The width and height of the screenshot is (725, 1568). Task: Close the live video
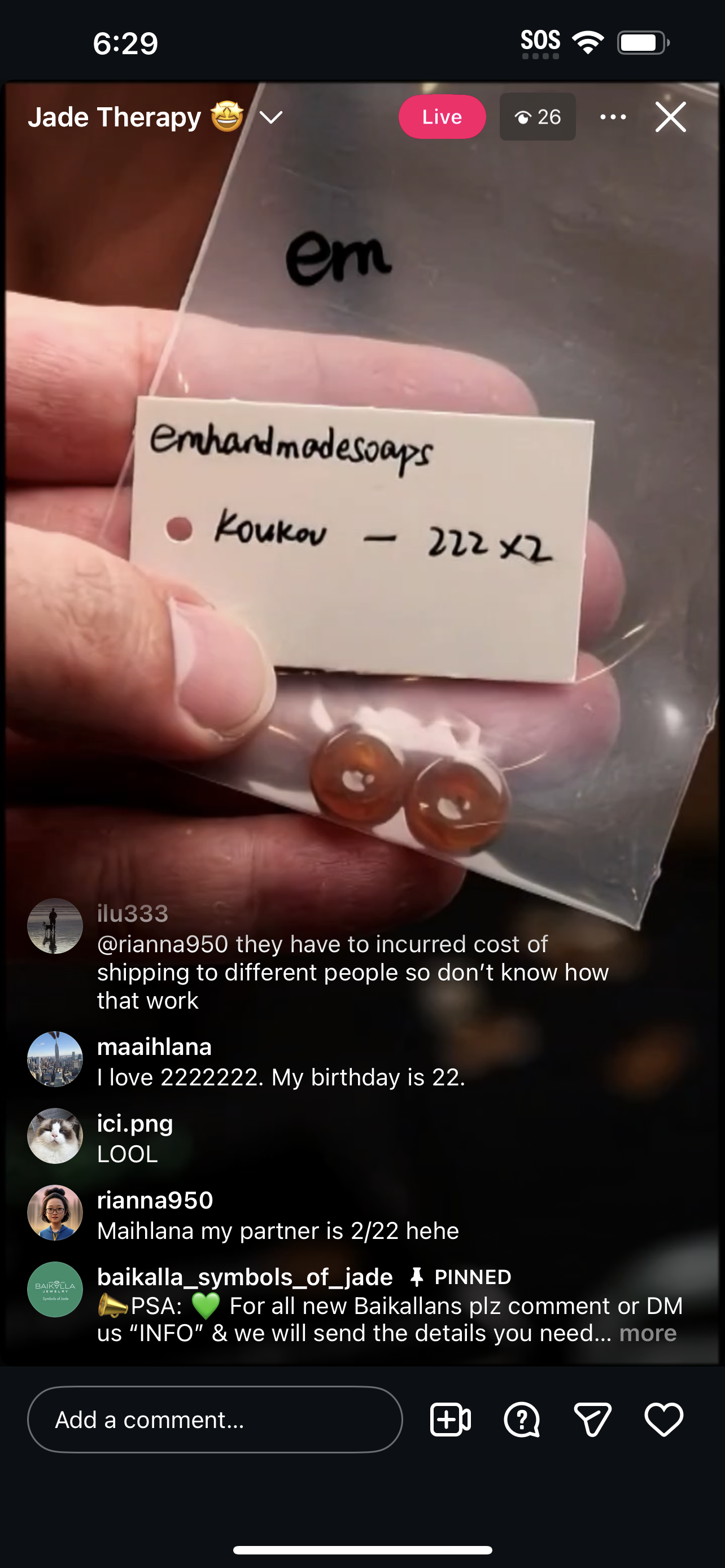[670, 117]
